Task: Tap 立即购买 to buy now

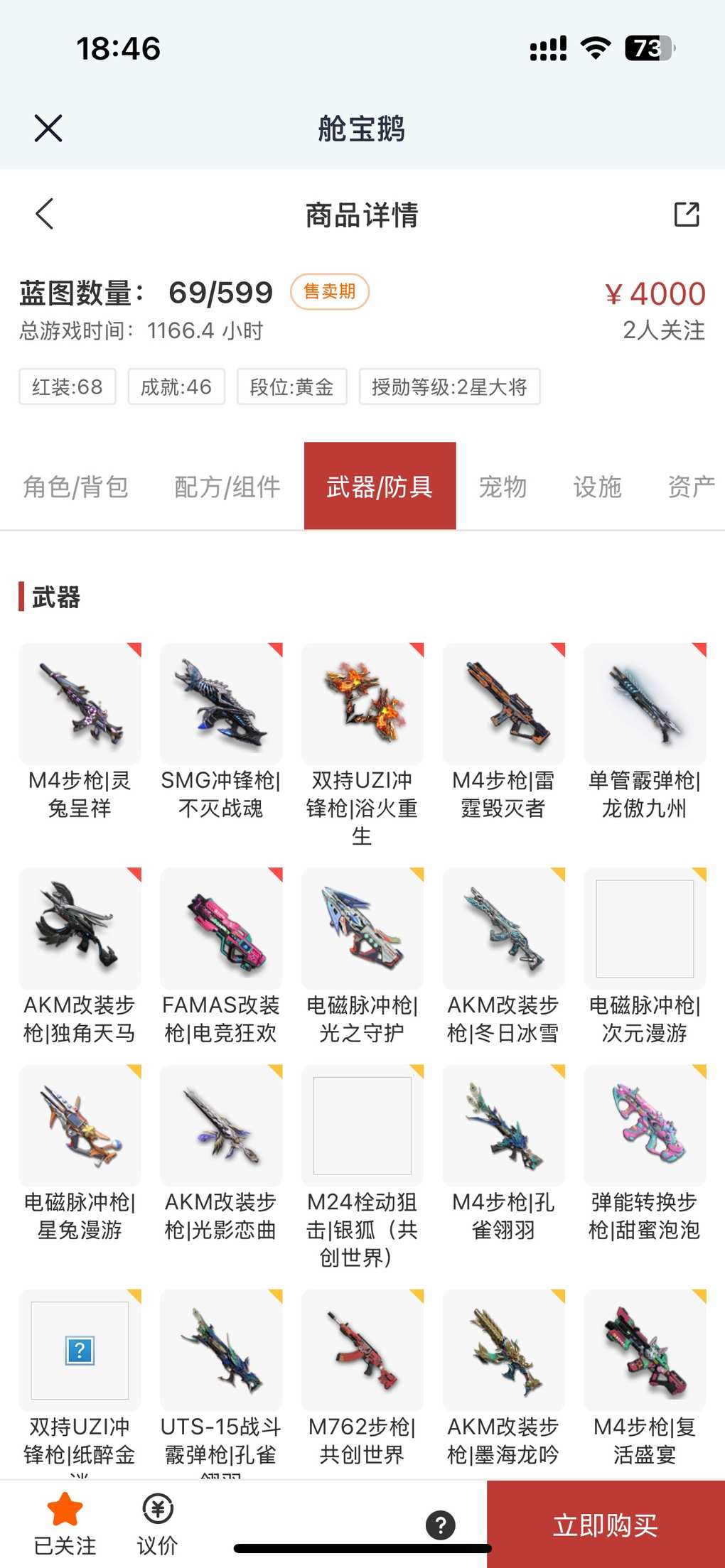Action: tap(606, 1525)
